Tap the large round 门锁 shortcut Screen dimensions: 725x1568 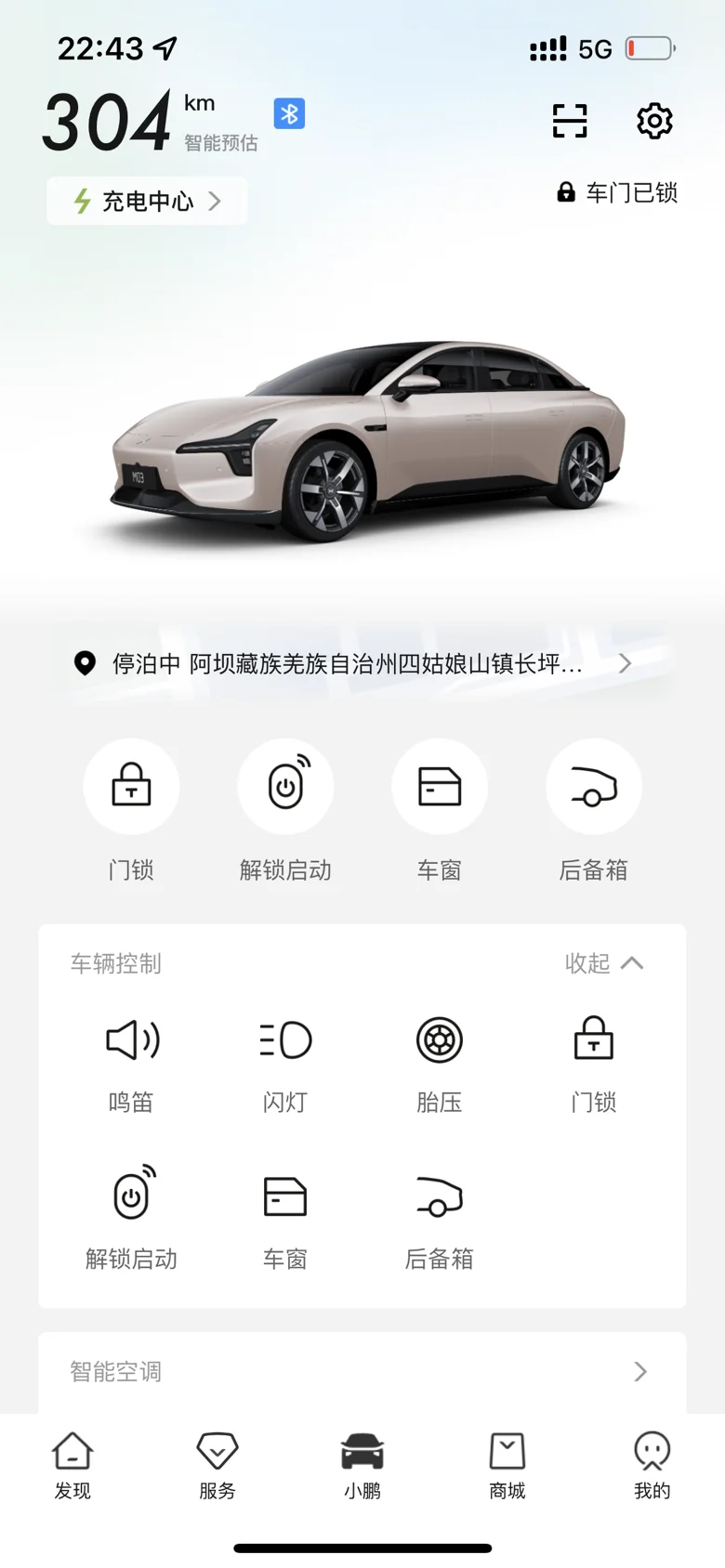pos(131,786)
